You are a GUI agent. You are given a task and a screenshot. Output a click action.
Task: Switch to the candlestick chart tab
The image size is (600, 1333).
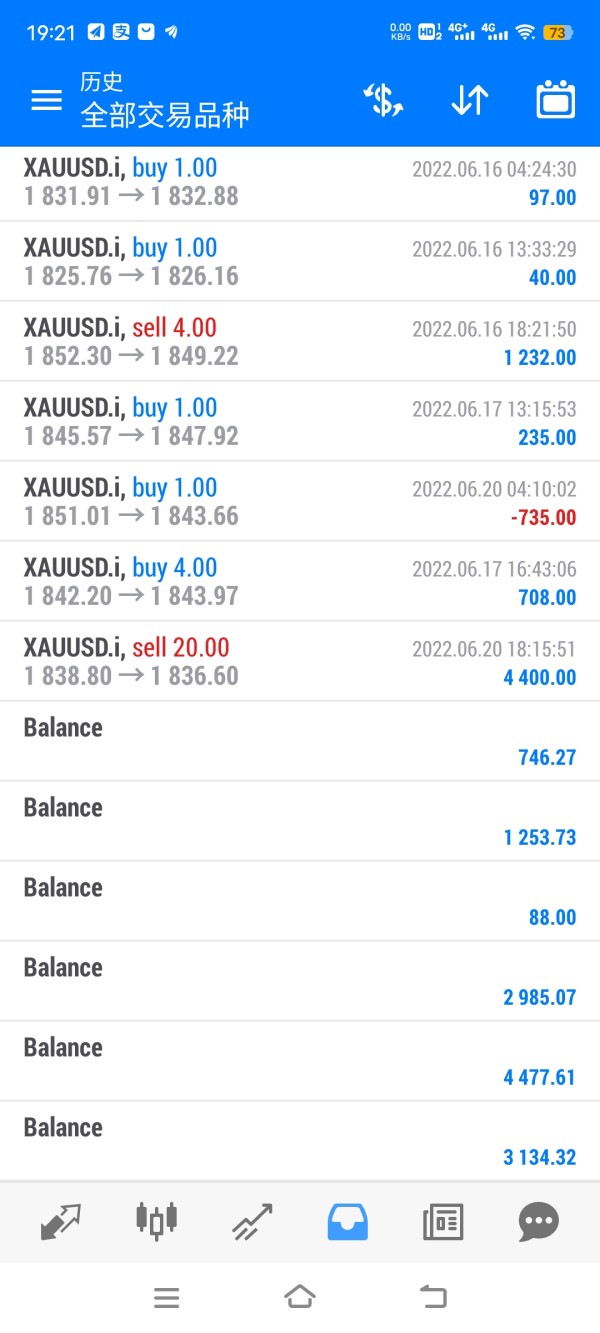coord(156,1219)
